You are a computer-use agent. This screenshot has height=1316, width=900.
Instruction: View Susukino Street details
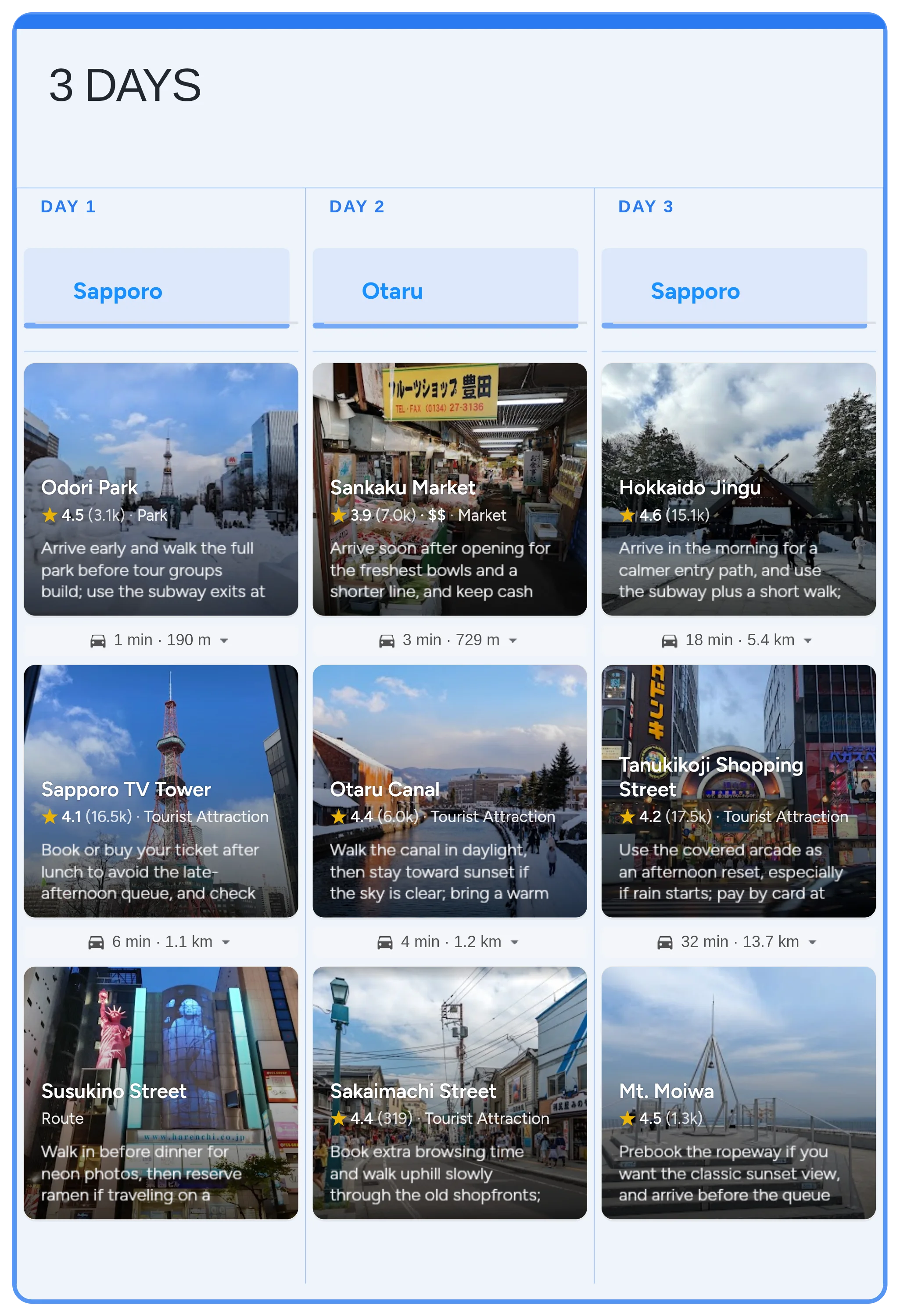(161, 1092)
